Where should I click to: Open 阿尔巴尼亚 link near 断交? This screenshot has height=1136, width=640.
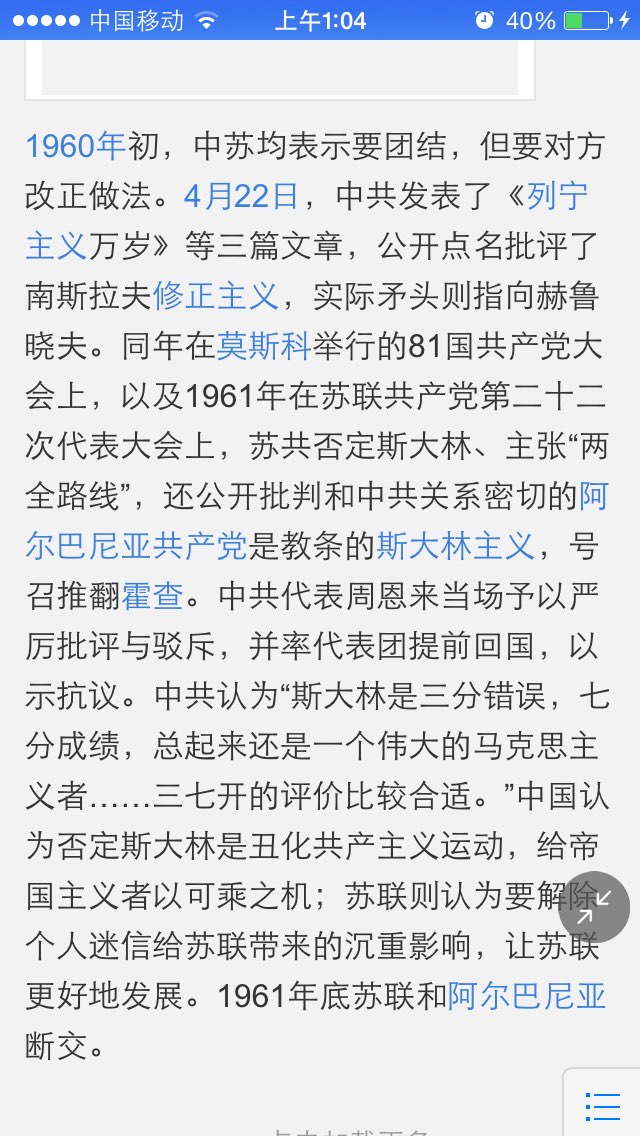click(x=527, y=997)
